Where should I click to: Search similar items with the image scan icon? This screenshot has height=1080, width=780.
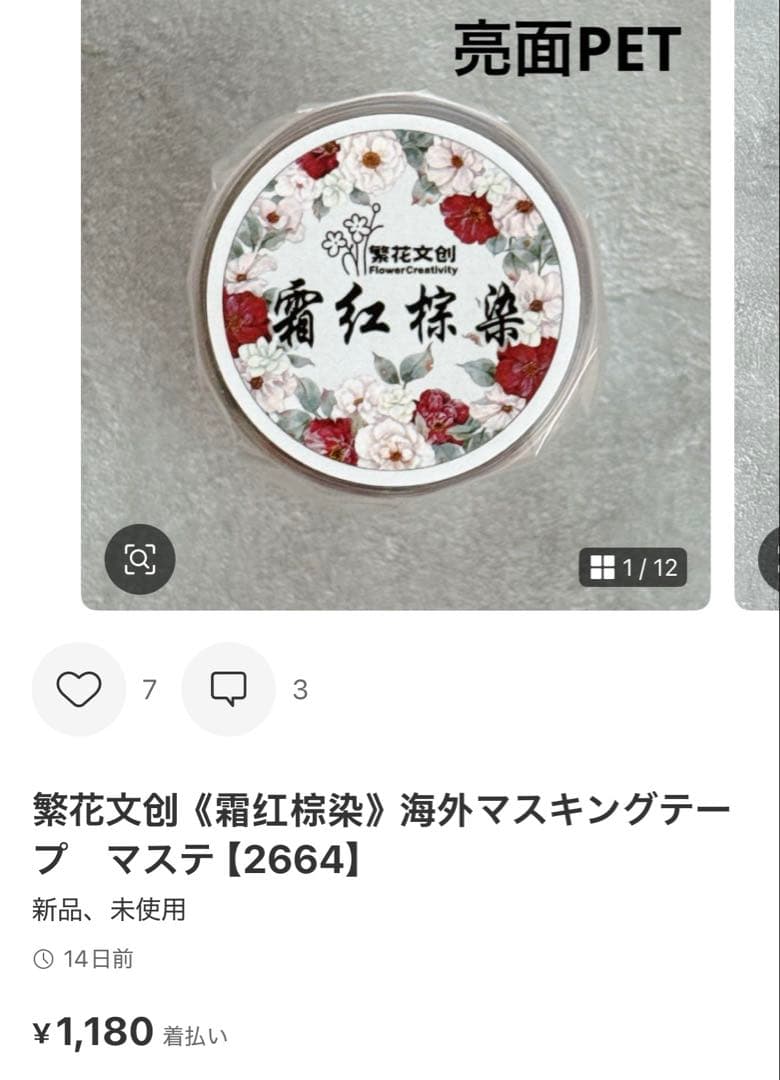[140, 559]
